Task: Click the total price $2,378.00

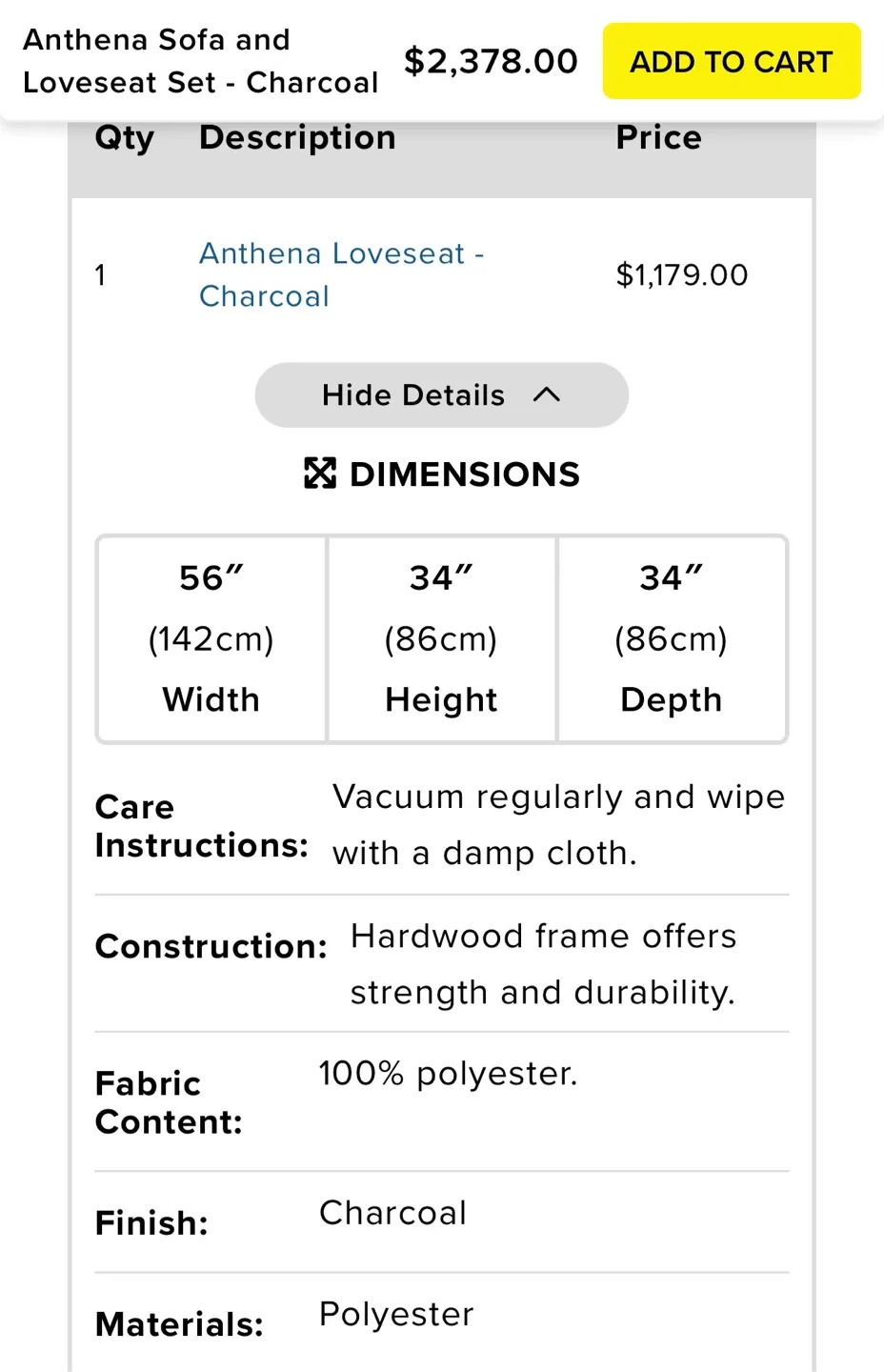Action: (492, 61)
